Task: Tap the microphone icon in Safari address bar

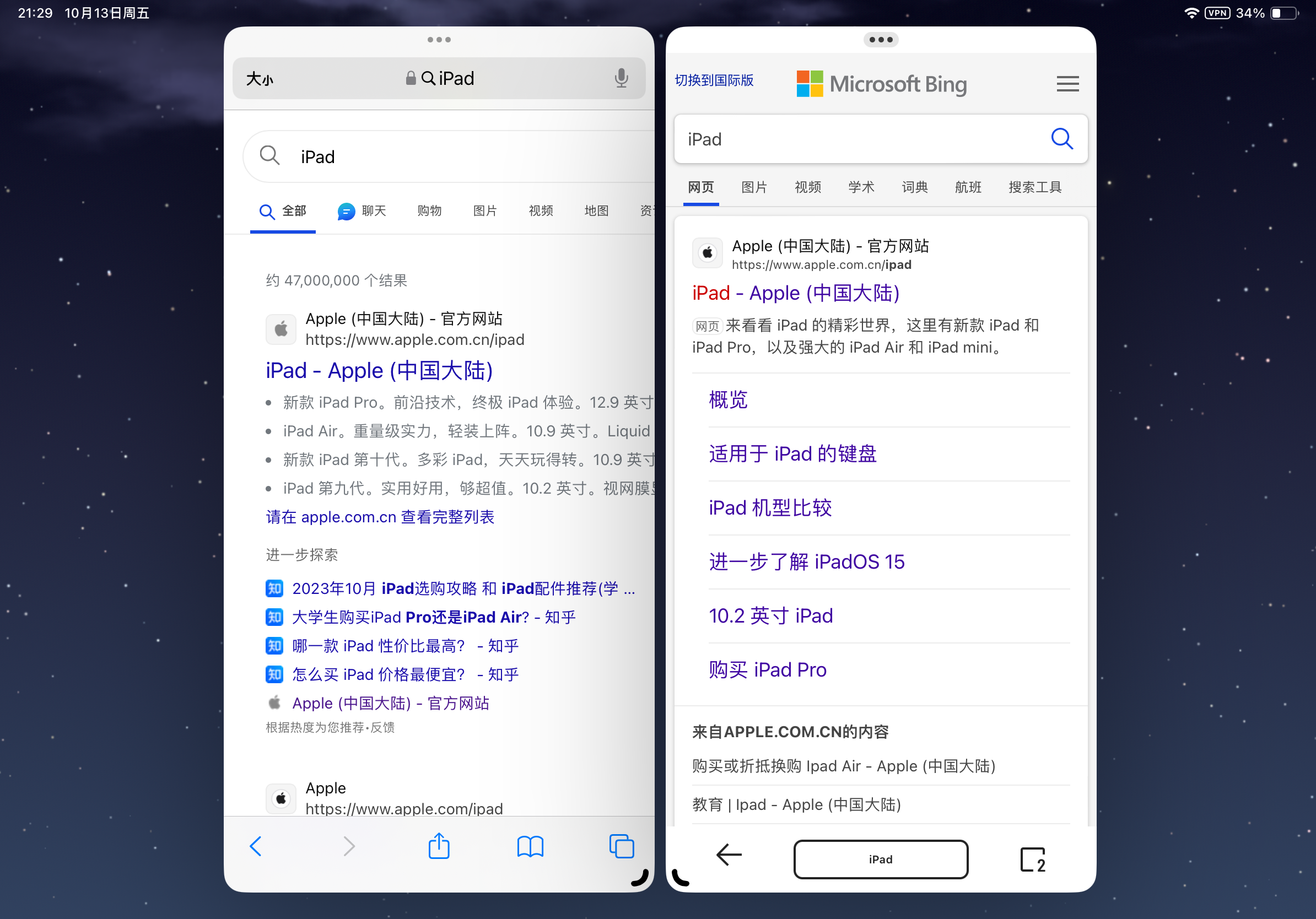Action: (x=621, y=78)
